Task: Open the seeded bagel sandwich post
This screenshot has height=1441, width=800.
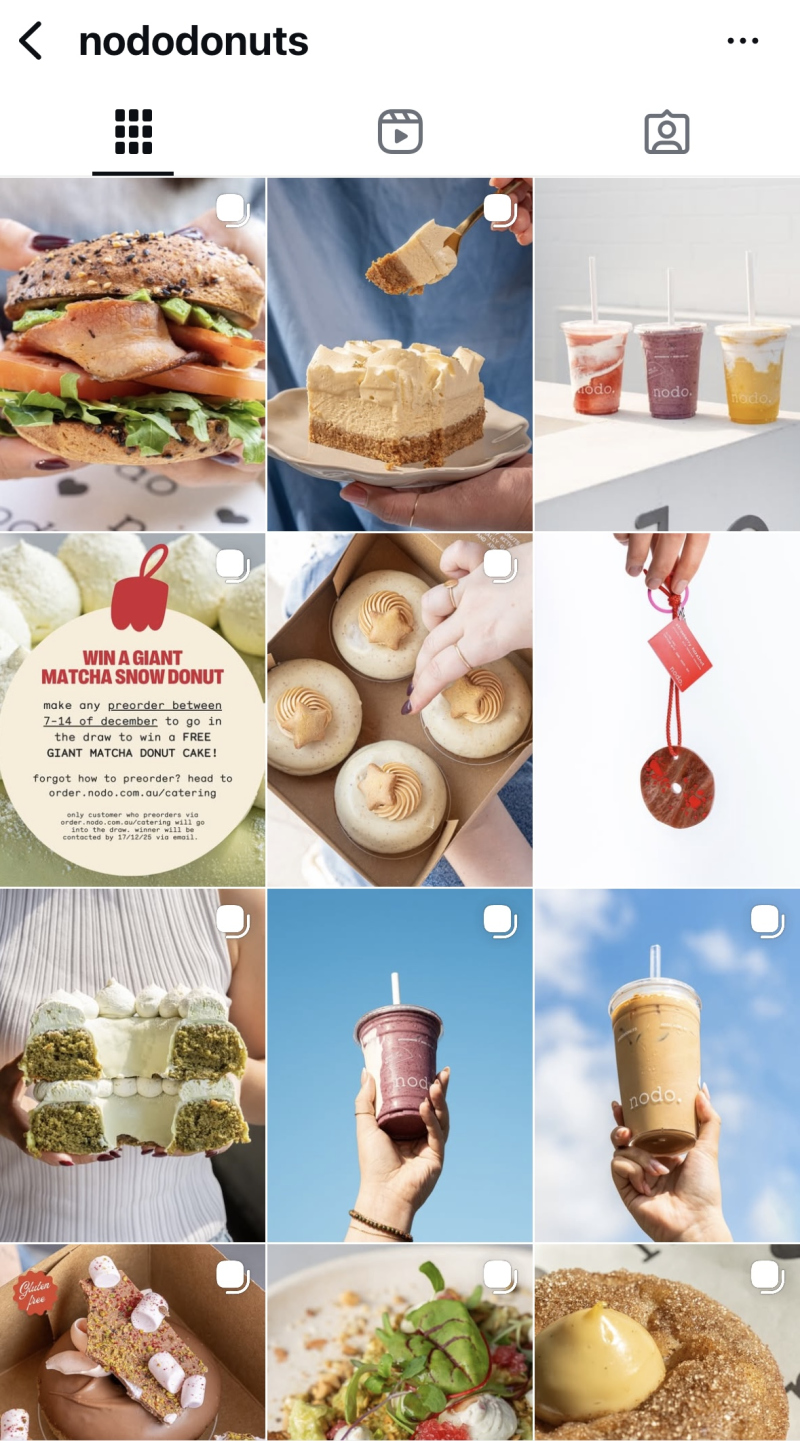Action: [x=132, y=354]
